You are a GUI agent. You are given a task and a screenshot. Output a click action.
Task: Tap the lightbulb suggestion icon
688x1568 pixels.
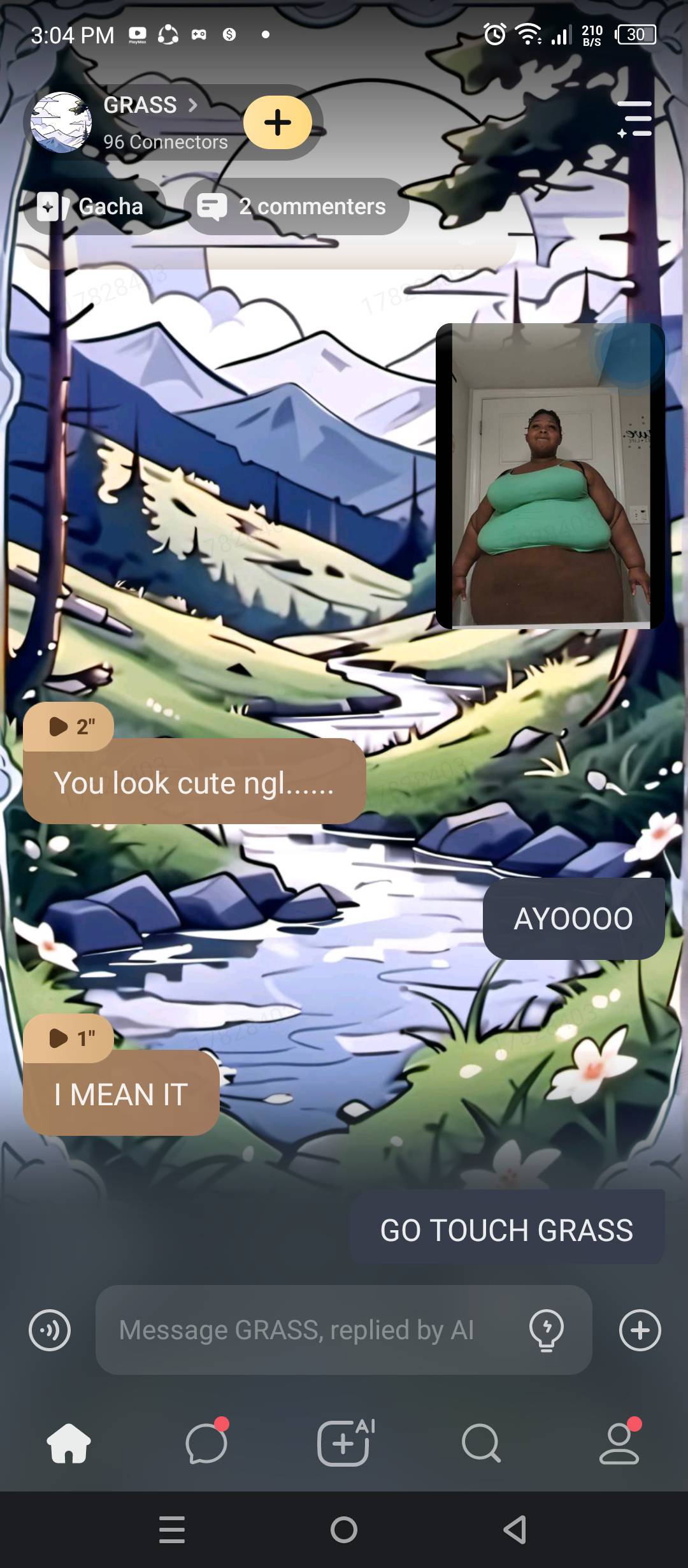pyautogui.click(x=546, y=1330)
